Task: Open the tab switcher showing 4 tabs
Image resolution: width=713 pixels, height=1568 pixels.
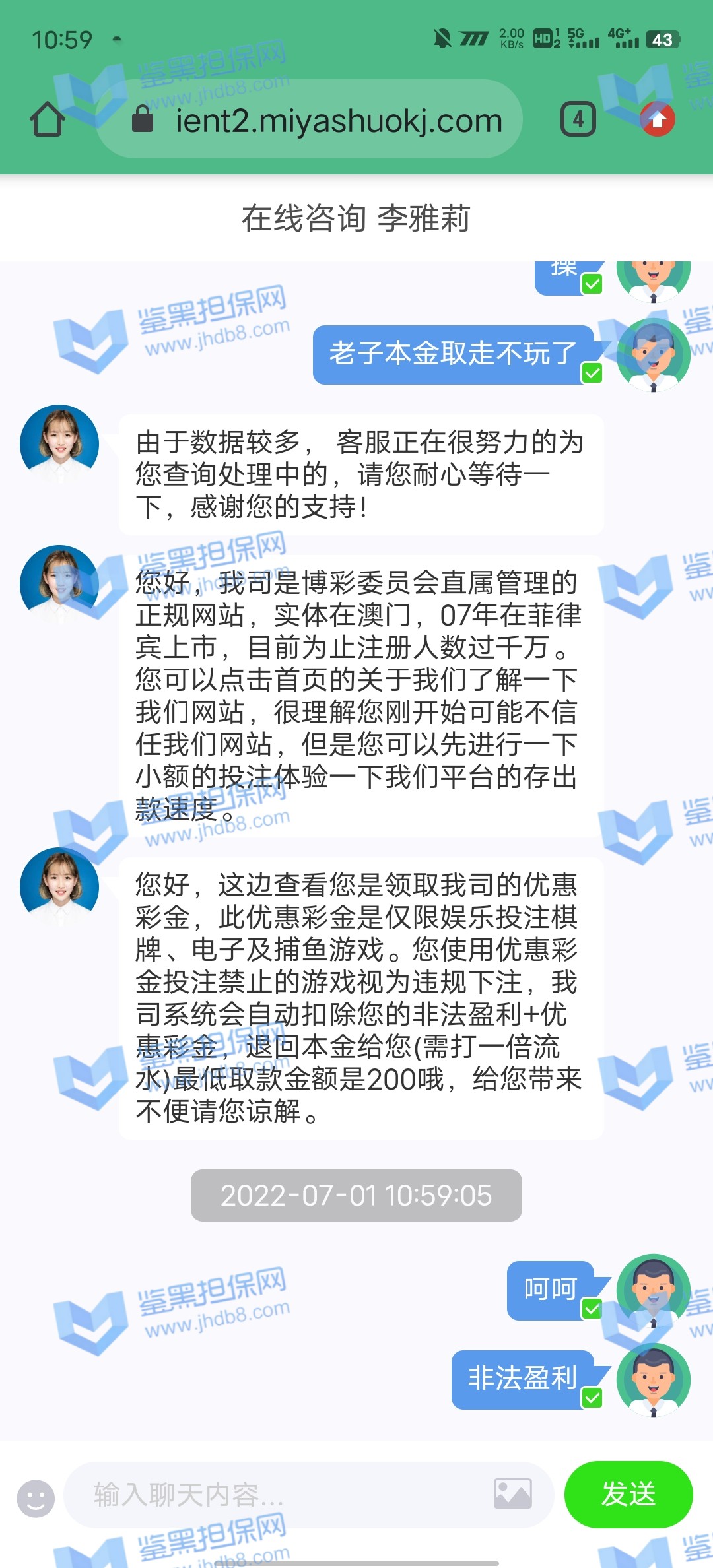Action: 578,119
